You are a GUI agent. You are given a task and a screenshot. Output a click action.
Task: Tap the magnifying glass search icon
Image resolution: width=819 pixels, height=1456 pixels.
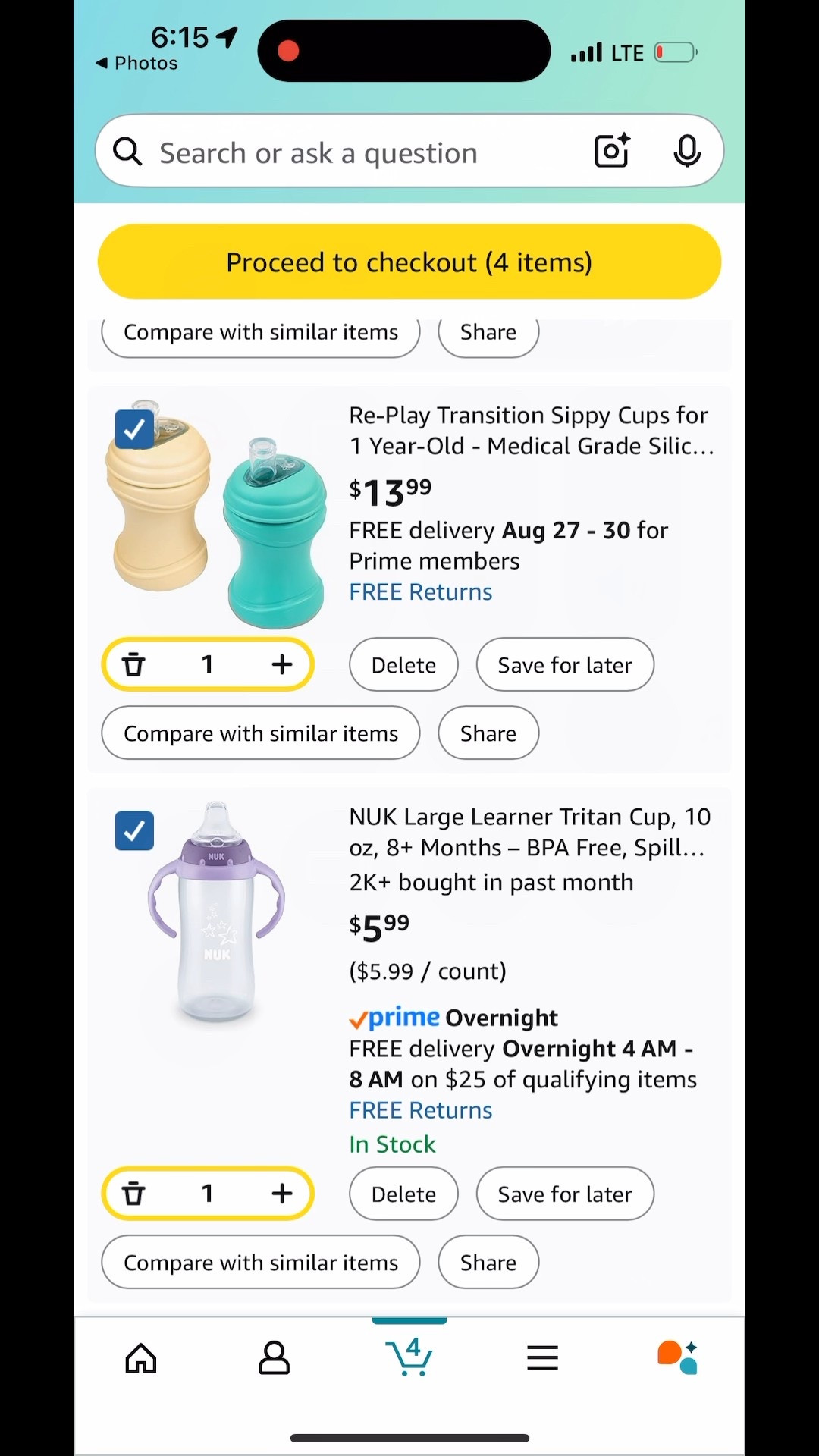pyautogui.click(x=127, y=151)
